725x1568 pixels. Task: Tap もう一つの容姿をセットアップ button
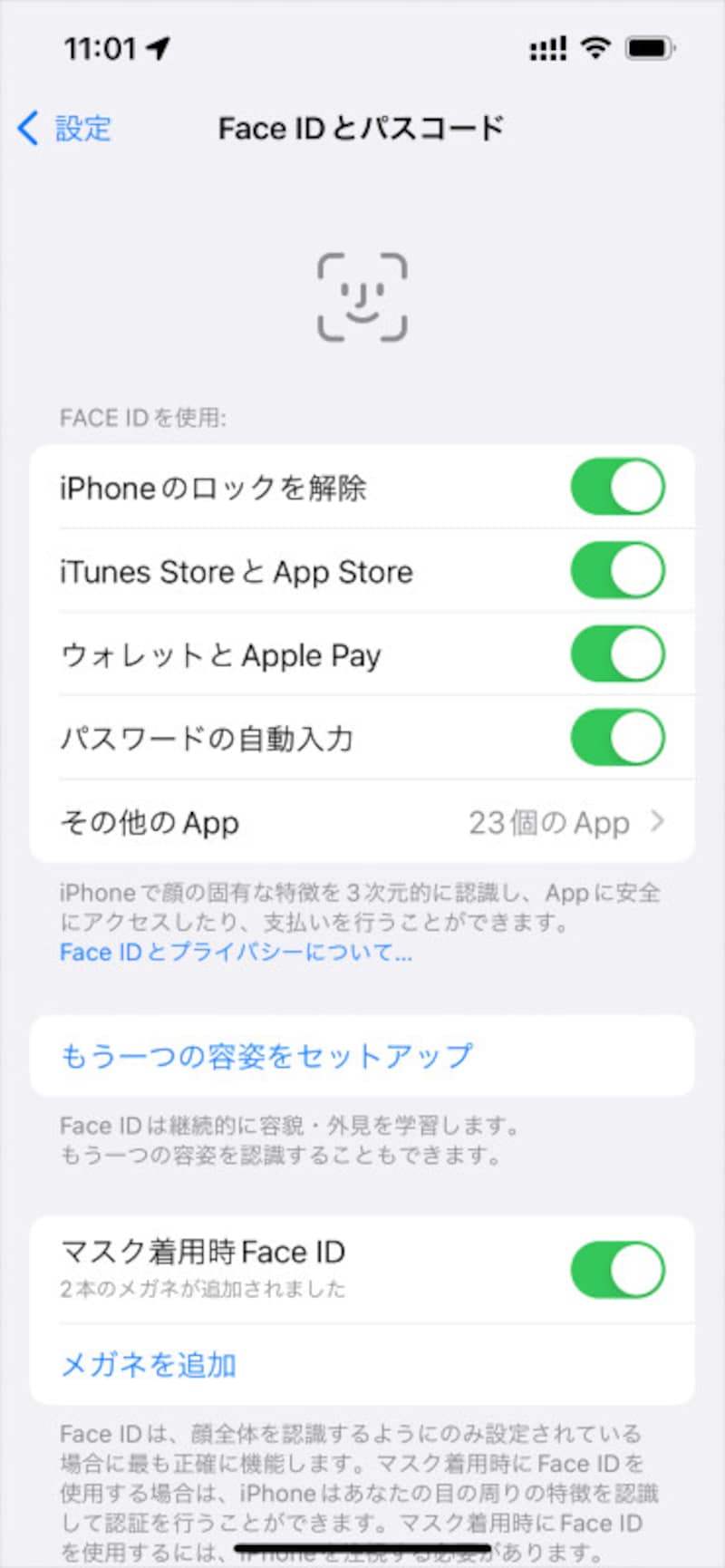pyautogui.click(x=265, y=1054)
